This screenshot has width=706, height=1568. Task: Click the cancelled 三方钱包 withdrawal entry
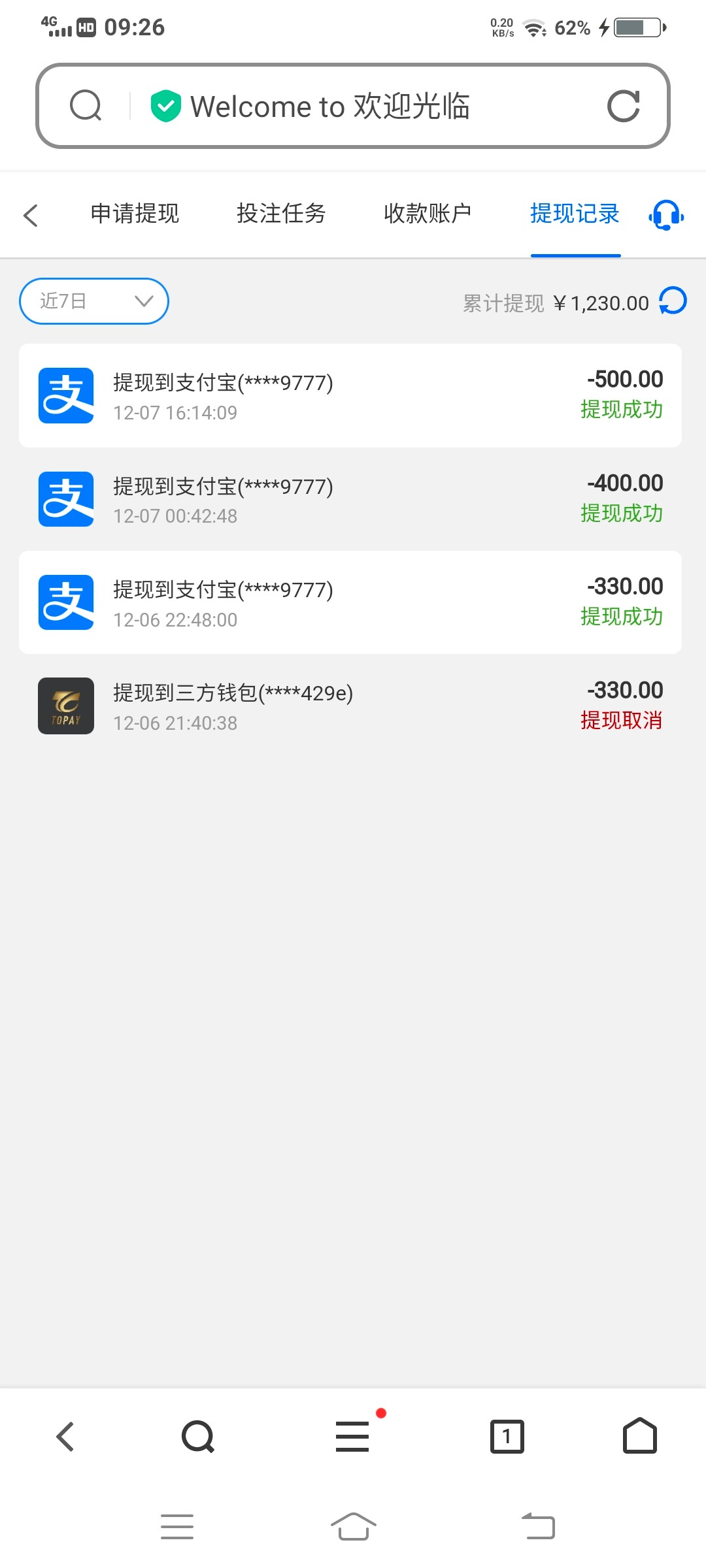(x=353, y=706)
